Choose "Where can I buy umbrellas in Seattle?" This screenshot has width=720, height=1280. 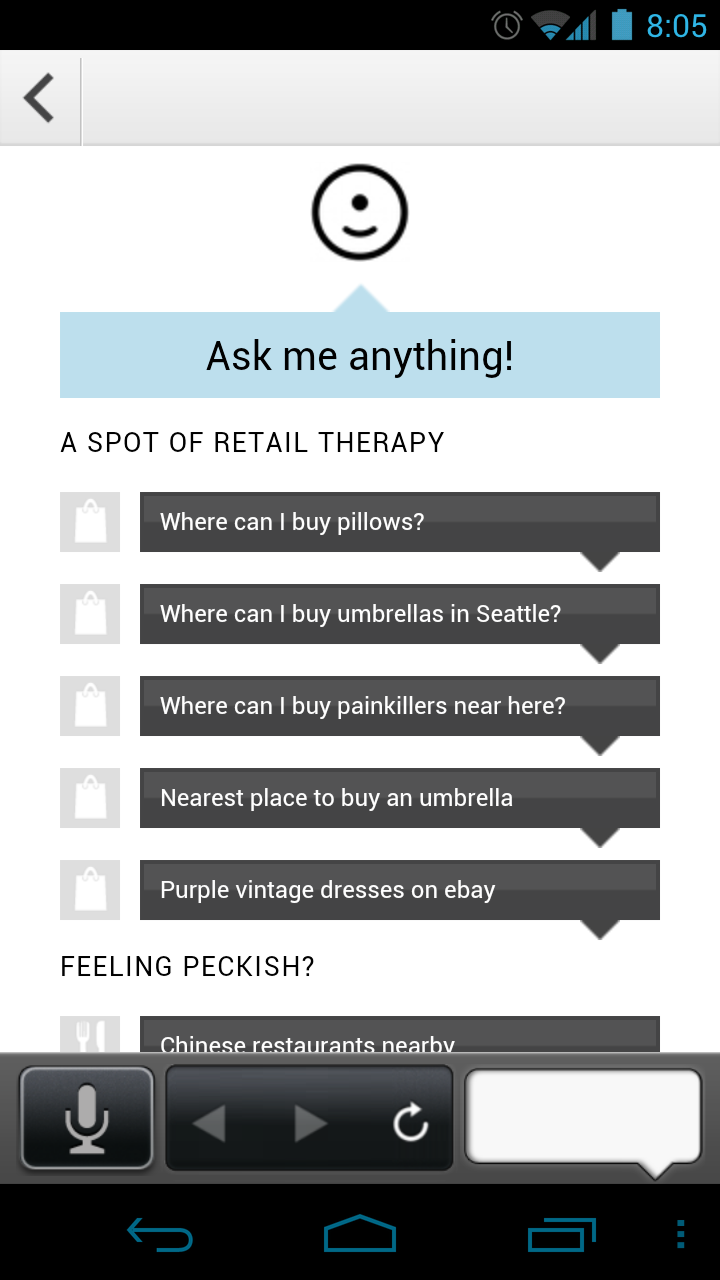pos(399,614)
